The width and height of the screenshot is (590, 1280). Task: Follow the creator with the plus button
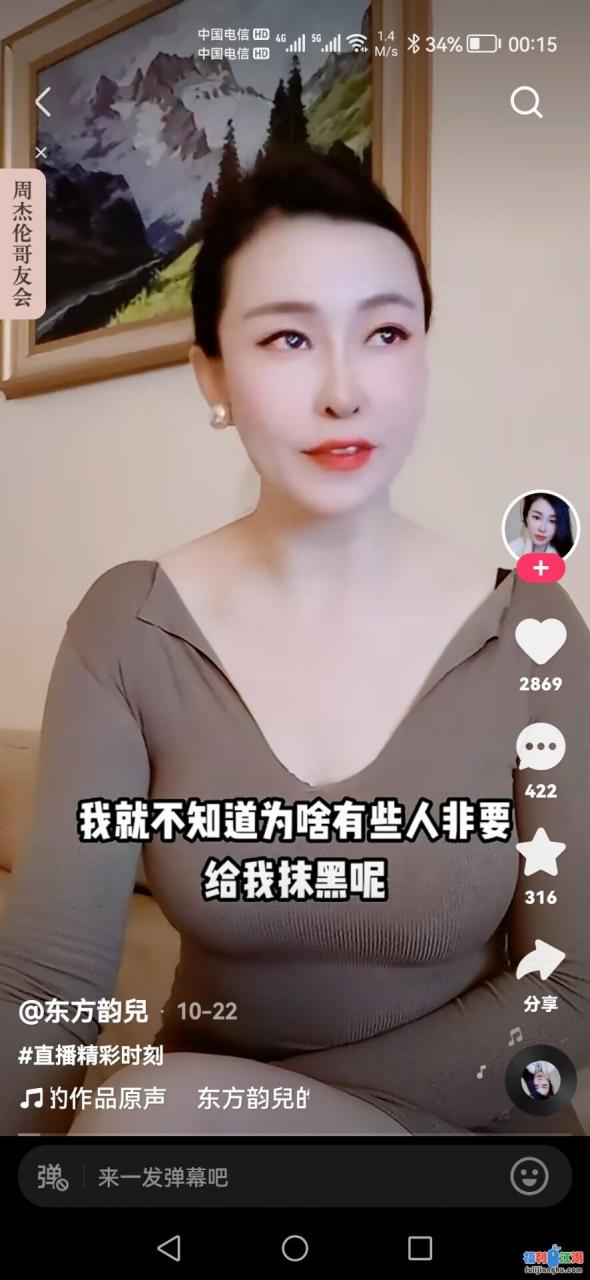[541, 568]
